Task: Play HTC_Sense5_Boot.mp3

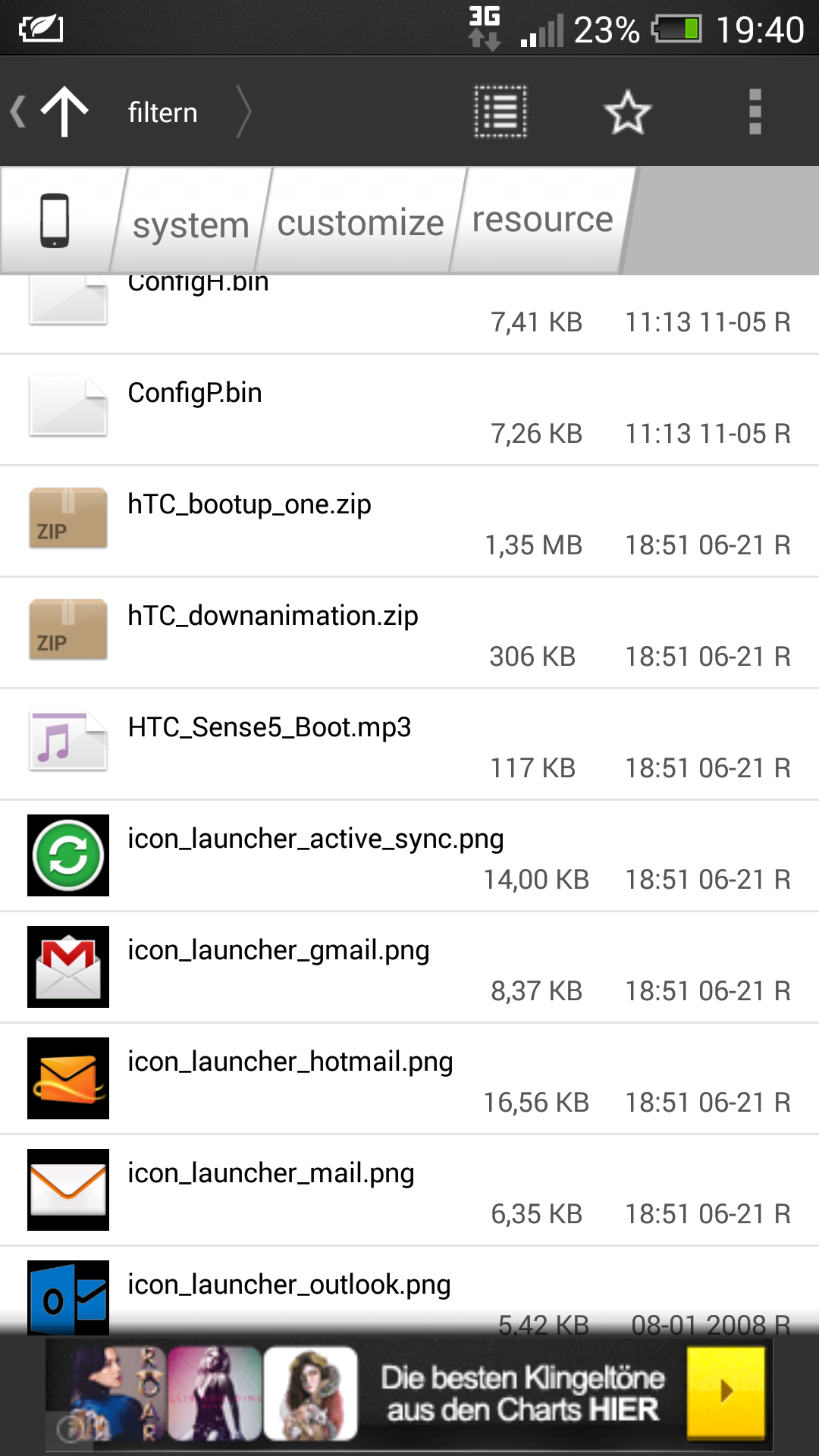Action: pos(409,745)
